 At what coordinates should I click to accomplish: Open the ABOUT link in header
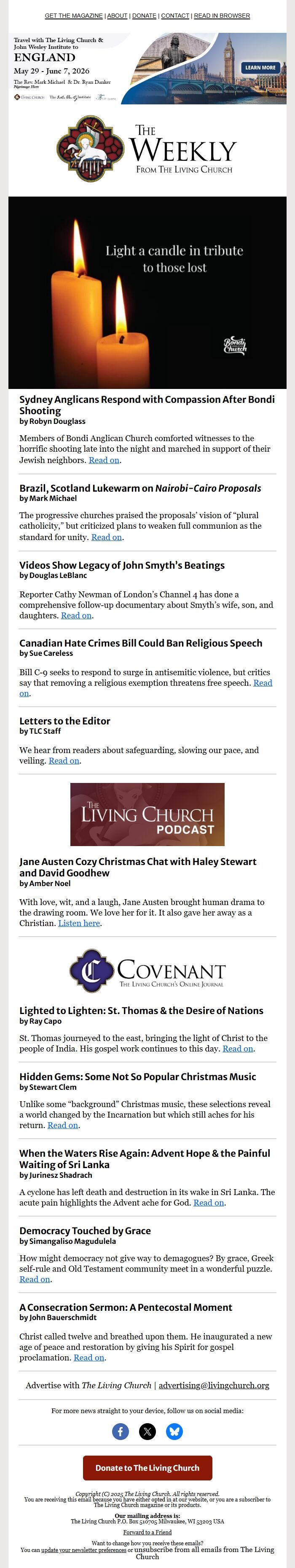[x=118, y=16]
